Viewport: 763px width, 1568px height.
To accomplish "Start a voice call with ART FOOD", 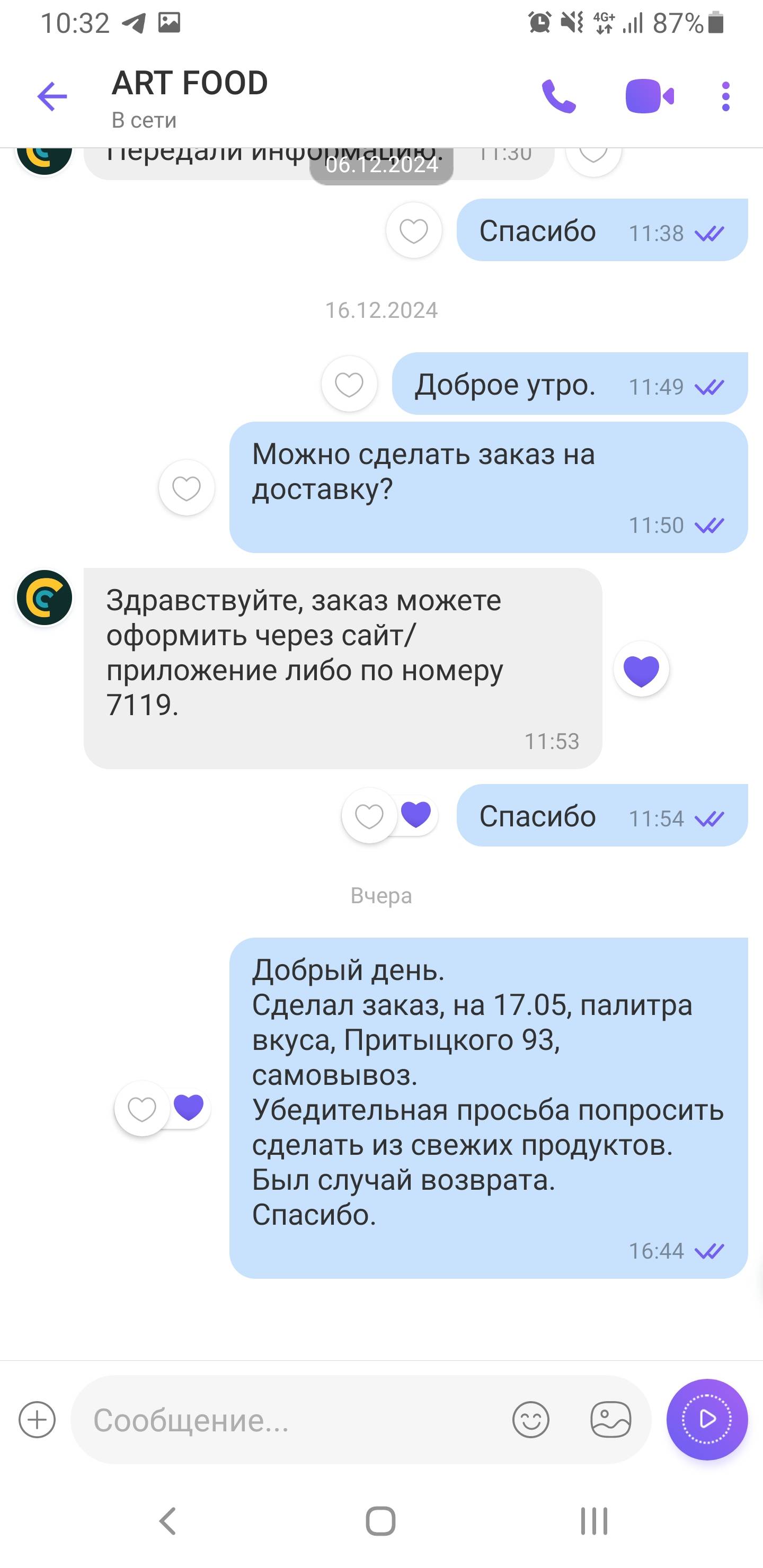I will (558, 97).
